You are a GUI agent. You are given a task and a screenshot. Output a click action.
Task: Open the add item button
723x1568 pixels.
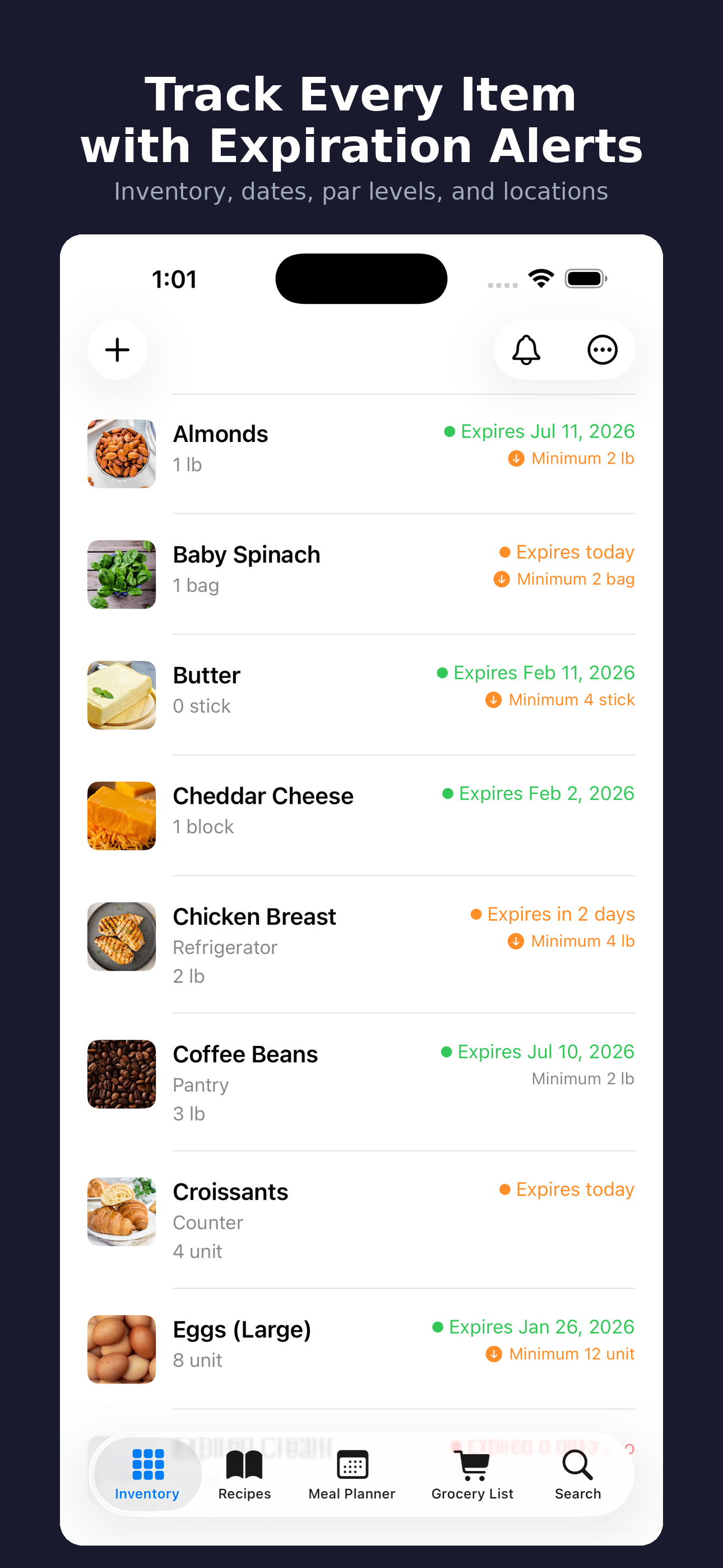[117, 350]
